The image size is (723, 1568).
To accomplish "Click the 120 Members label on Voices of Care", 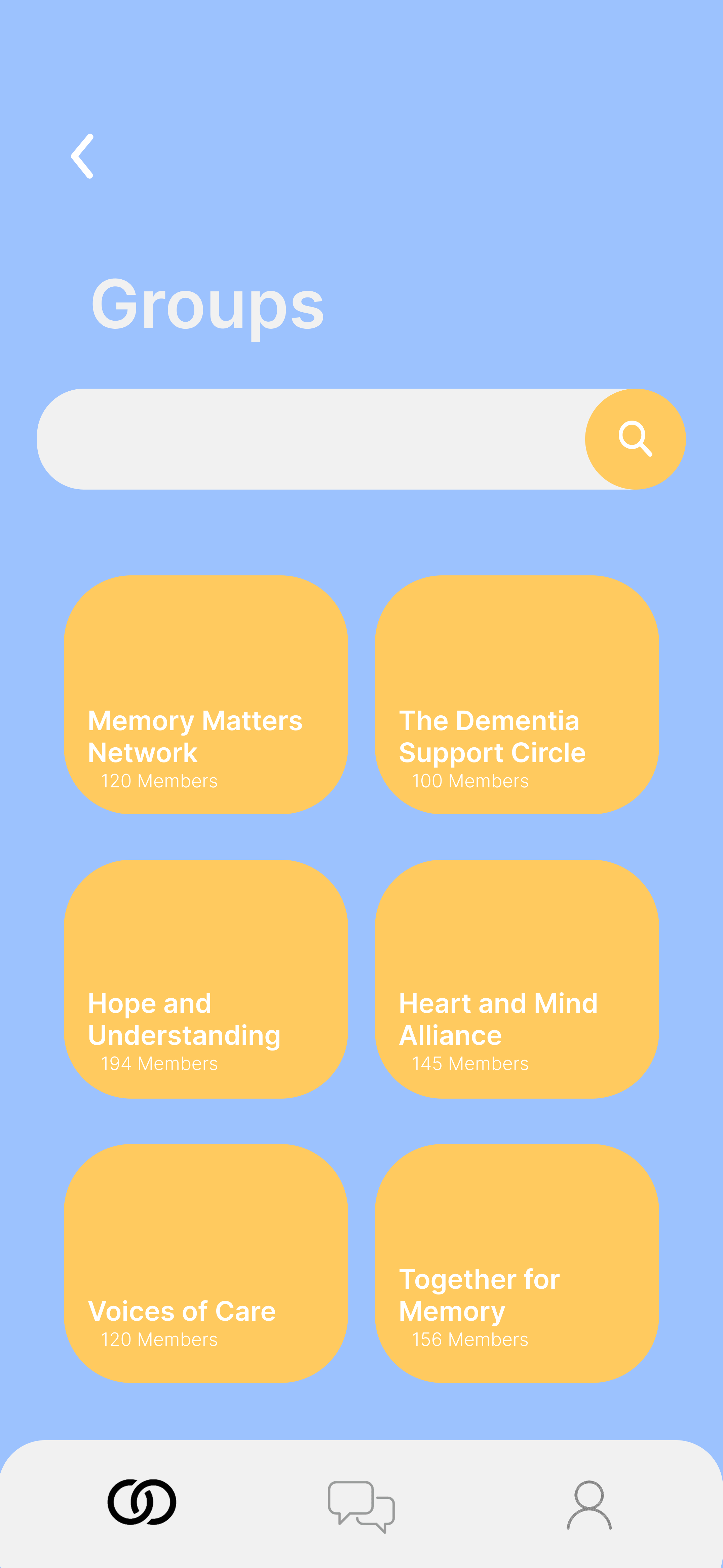I will pyautogui.click(x=159, y=1339).
